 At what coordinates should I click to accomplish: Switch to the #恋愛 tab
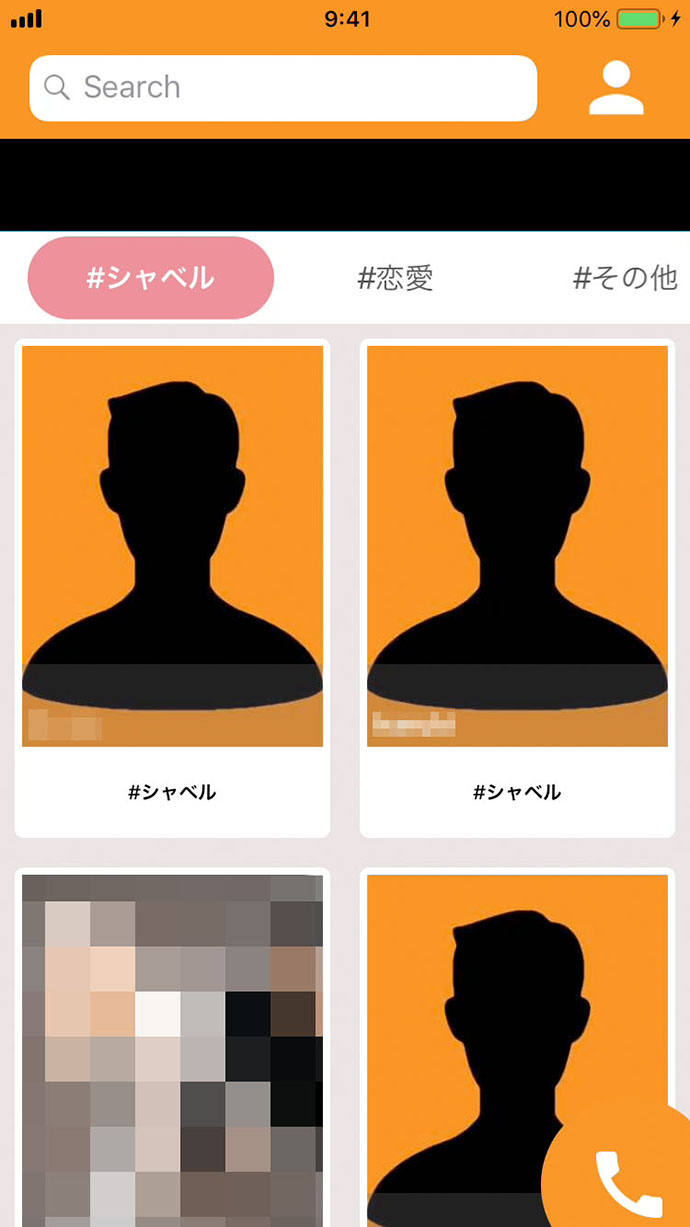point(395,278)
